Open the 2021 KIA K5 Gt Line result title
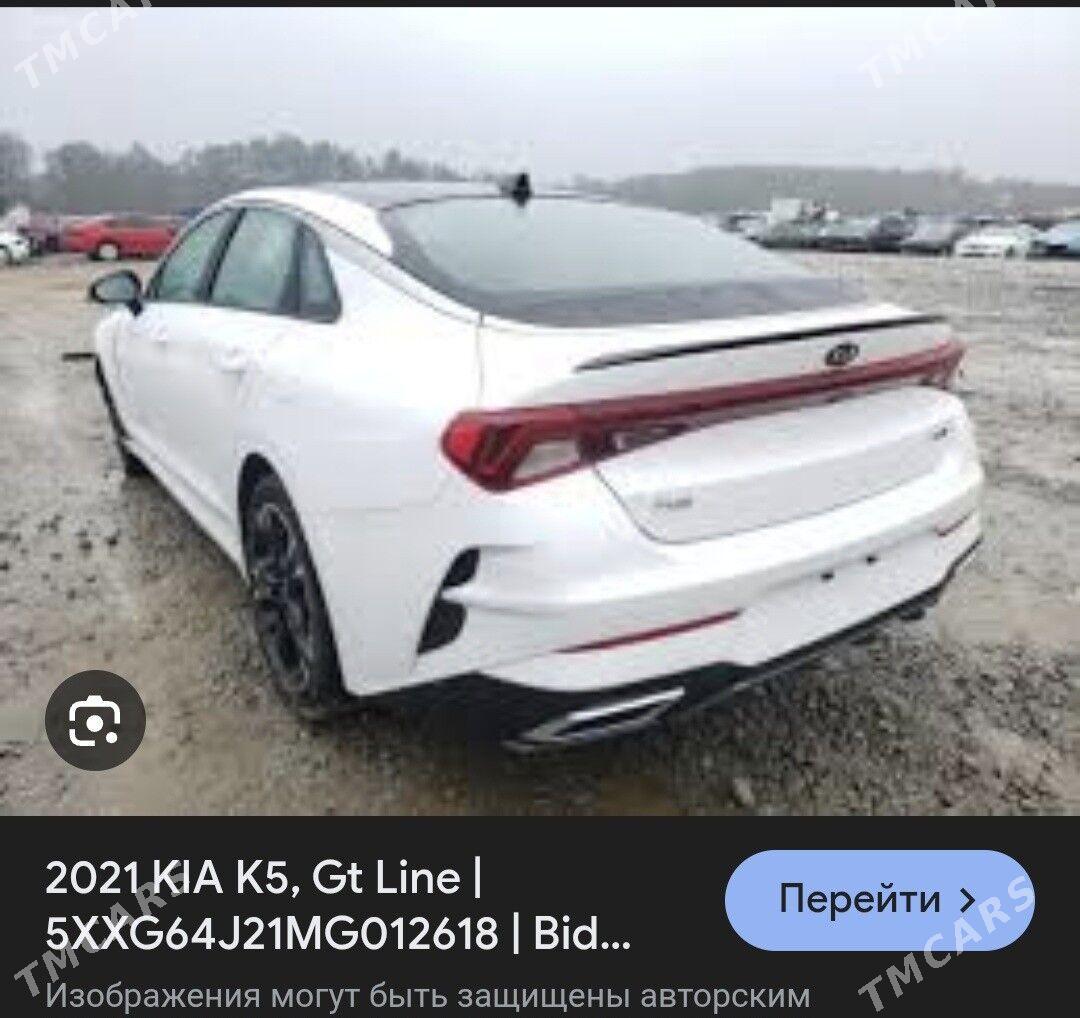Viewport: 1080px width, 1018px height. tap(338, 905)
